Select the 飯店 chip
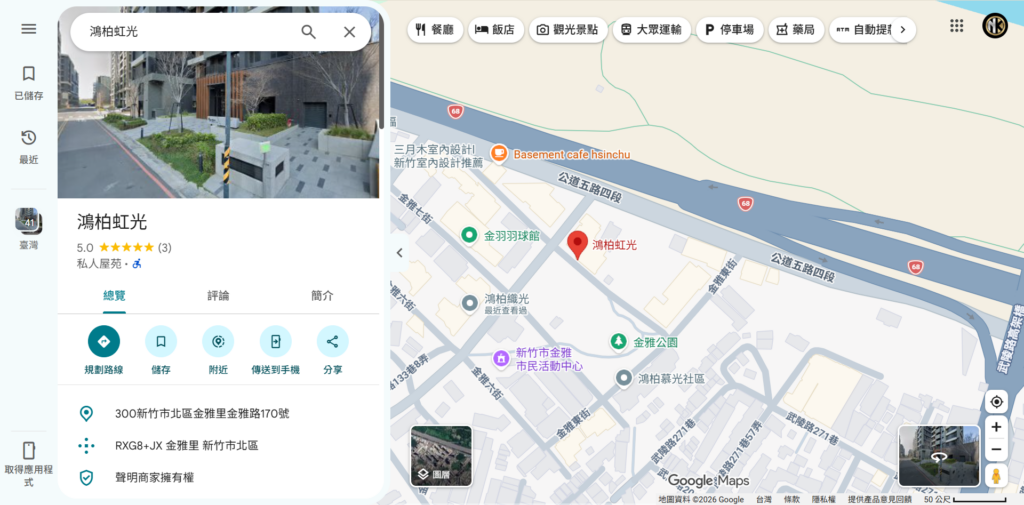The image size is (1024, 505). [x=496, y=30]
